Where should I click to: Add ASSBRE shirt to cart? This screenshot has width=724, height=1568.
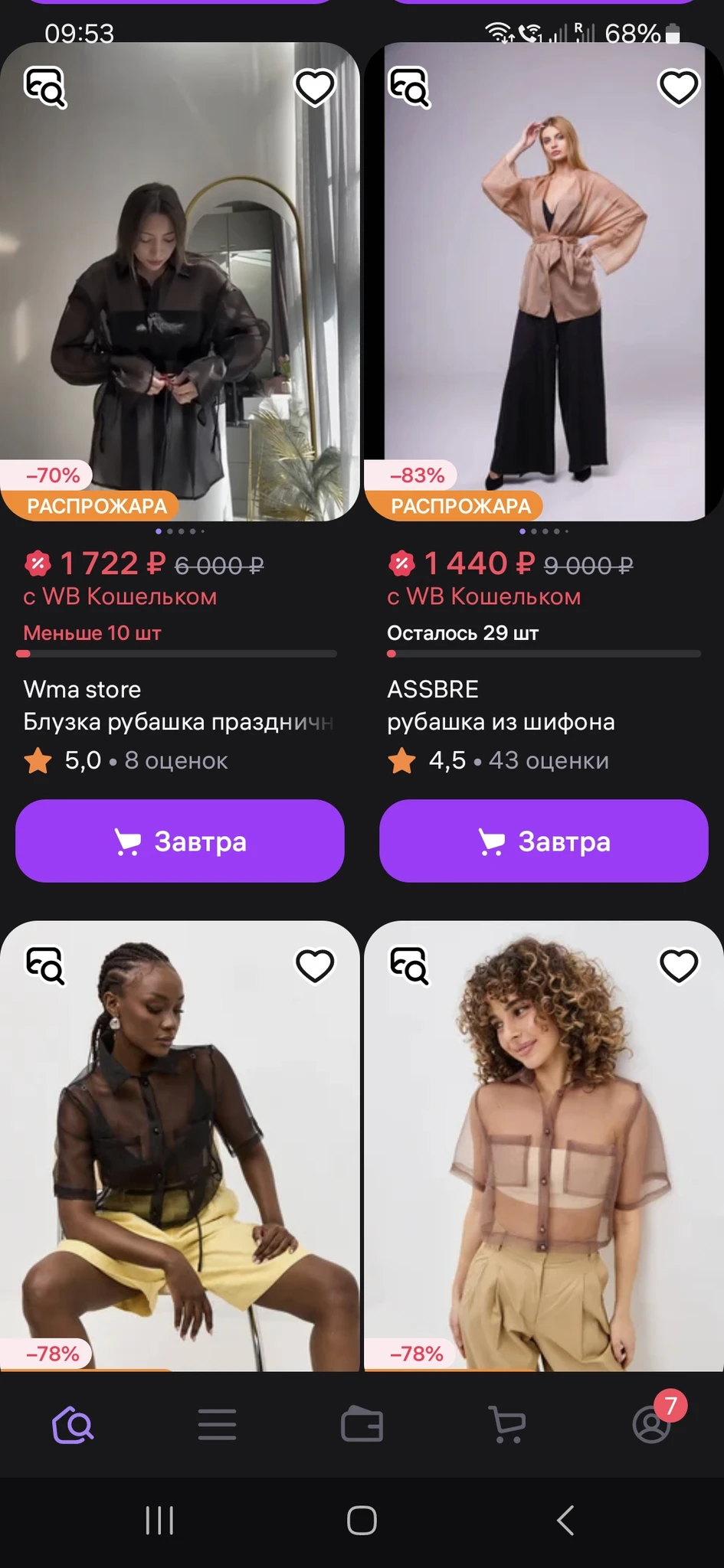544,841
